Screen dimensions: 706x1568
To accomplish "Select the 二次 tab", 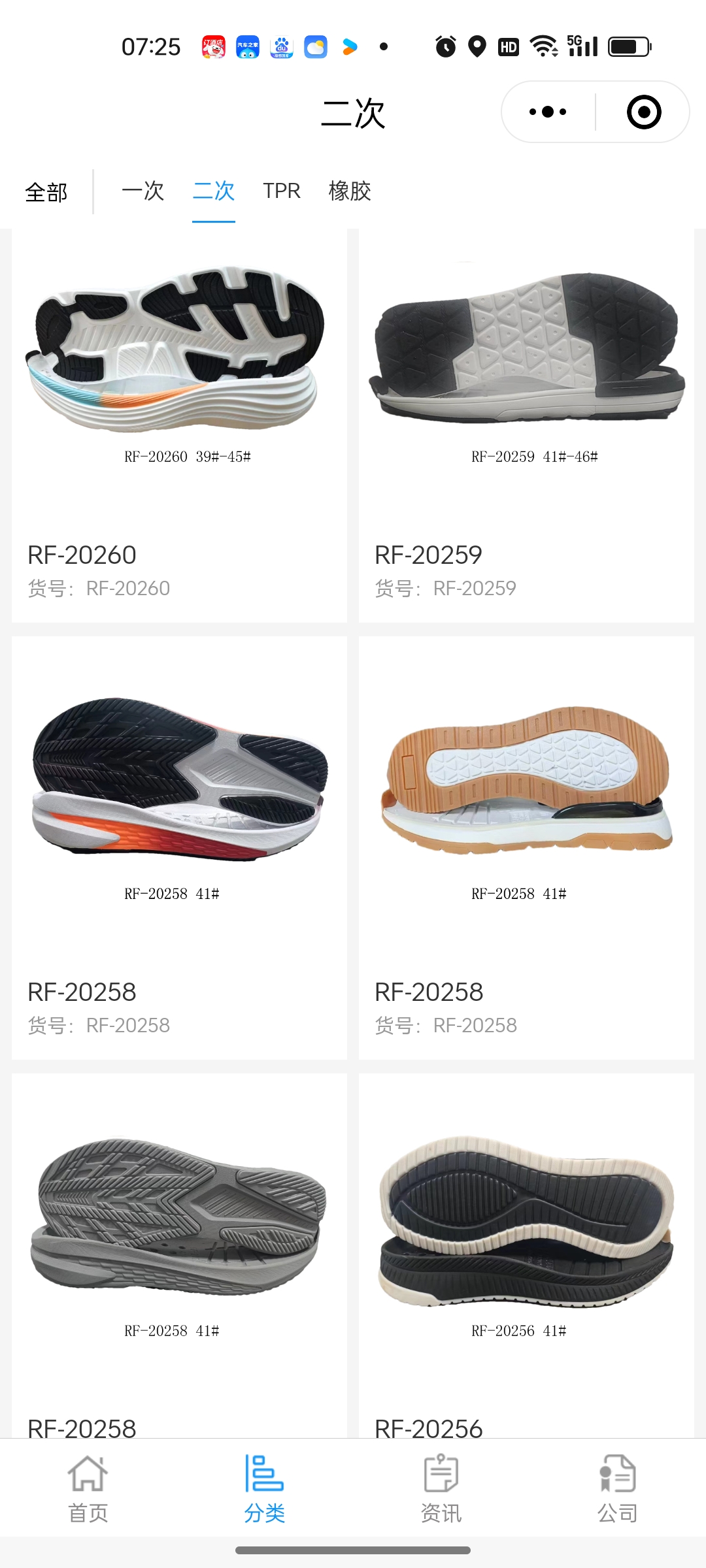I will coord(214,191).
